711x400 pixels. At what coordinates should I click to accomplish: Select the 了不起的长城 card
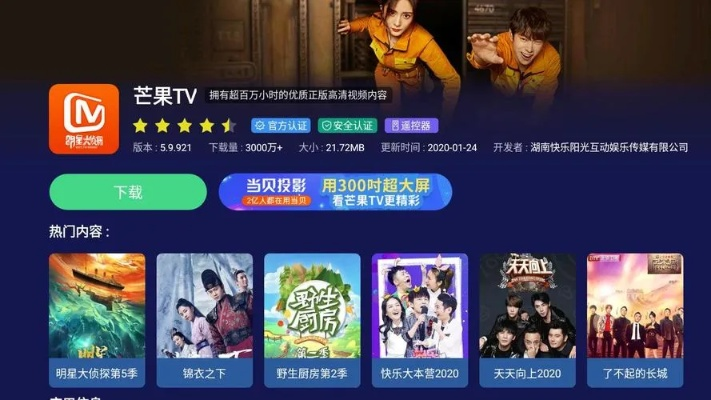pyautogui.click(x=634, y=320)
